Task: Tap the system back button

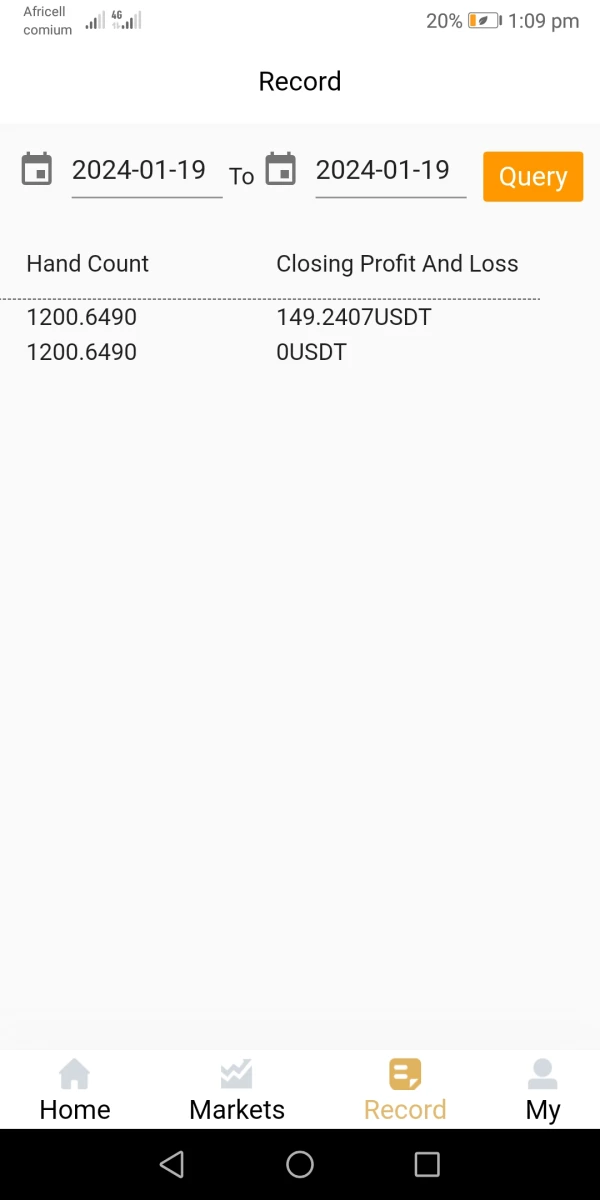Action: pos(172,1164)
